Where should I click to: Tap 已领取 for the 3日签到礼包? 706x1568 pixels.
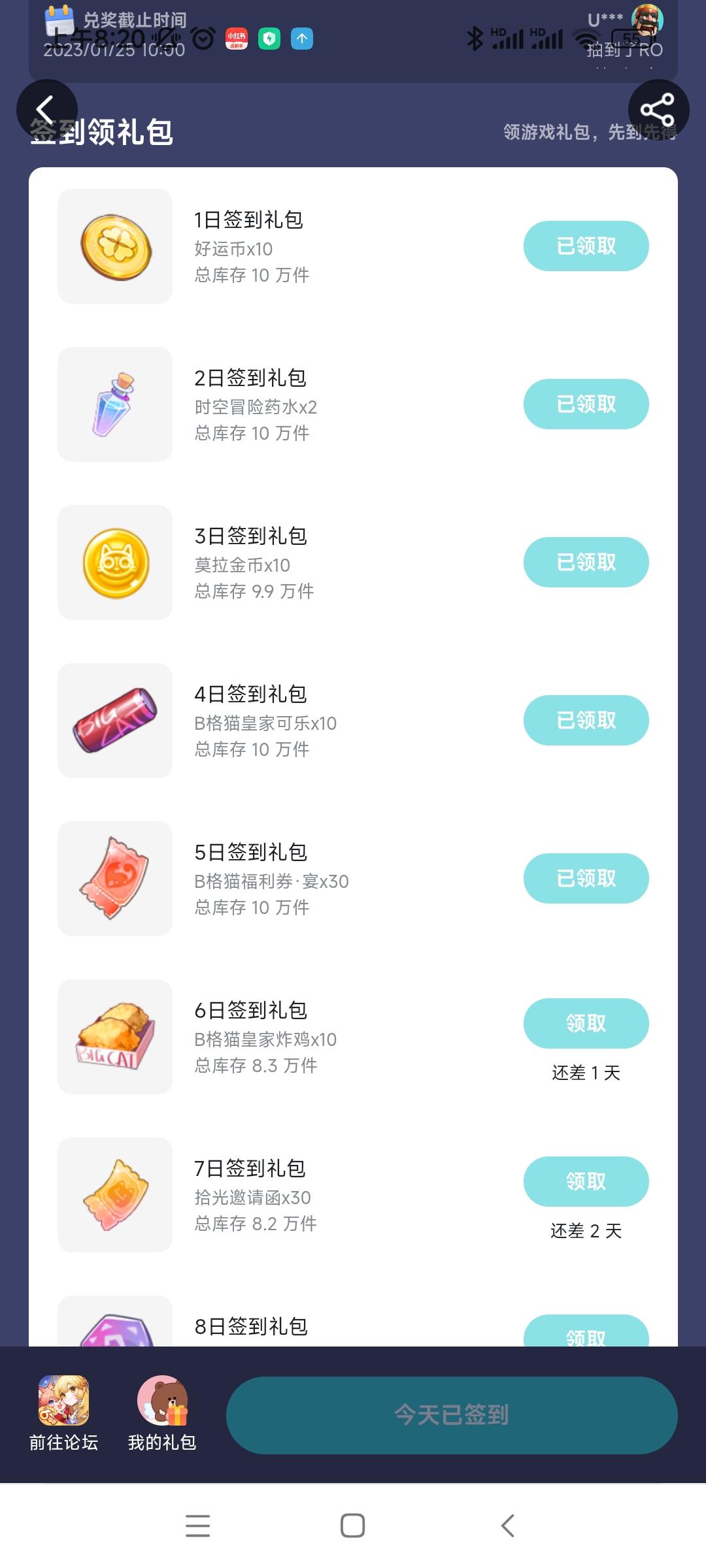(x=586, y=563)
